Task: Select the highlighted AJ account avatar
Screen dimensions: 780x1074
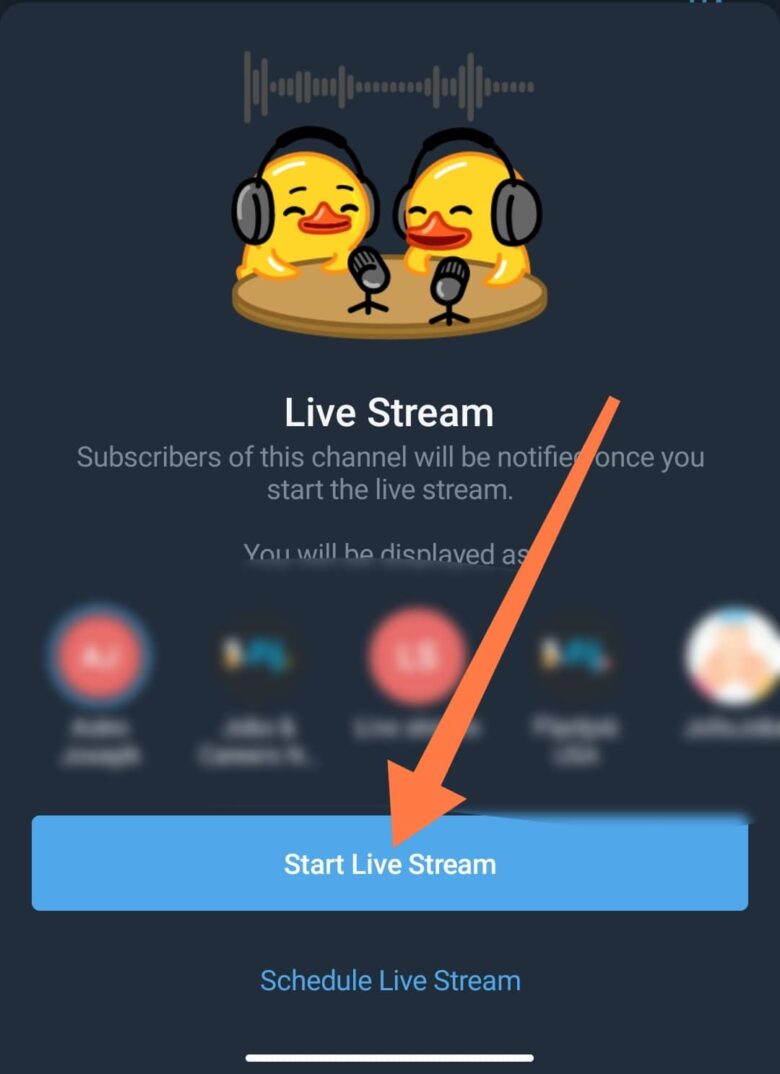Action: point(97,656)
